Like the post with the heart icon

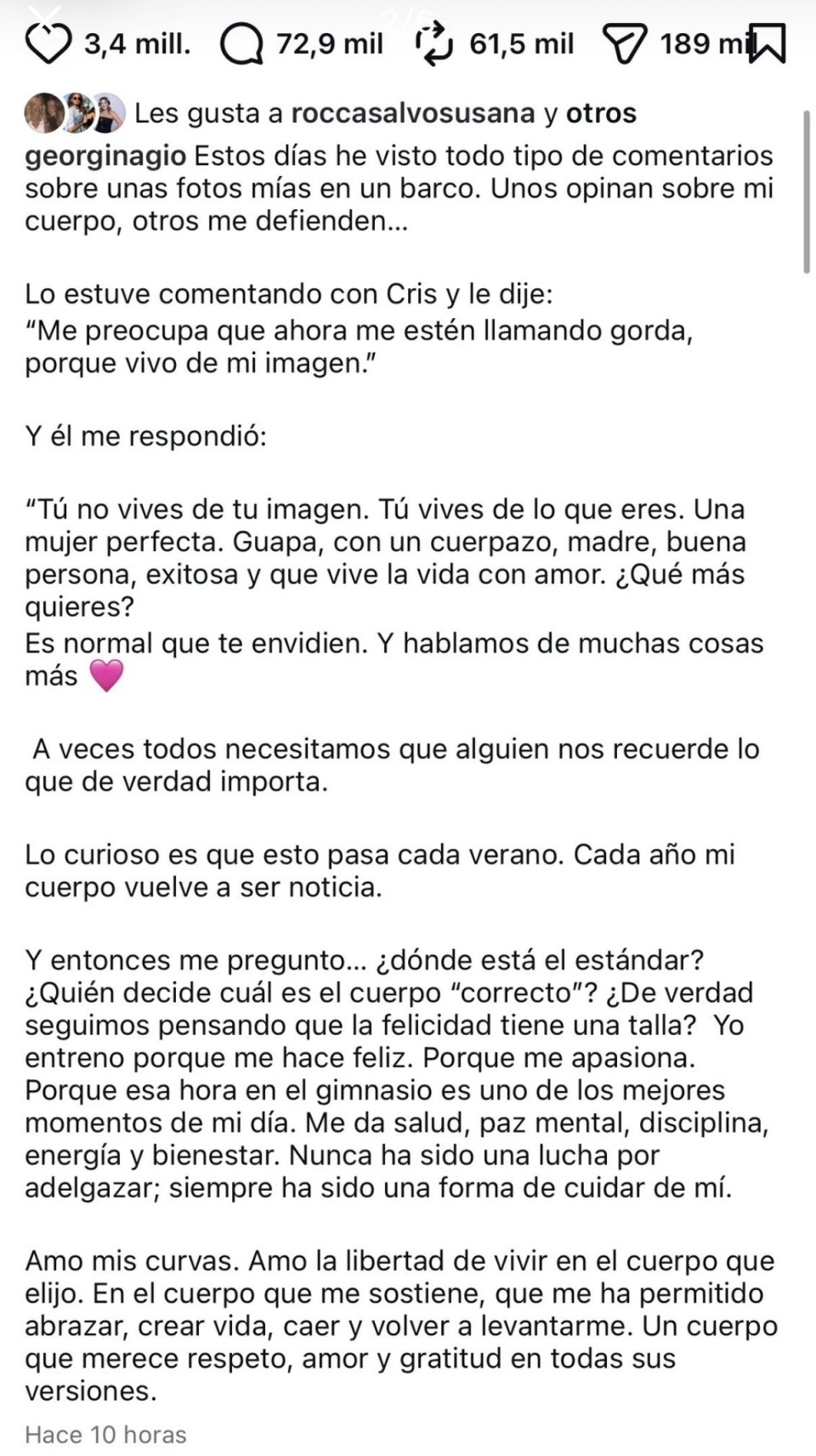coord(48,44)
